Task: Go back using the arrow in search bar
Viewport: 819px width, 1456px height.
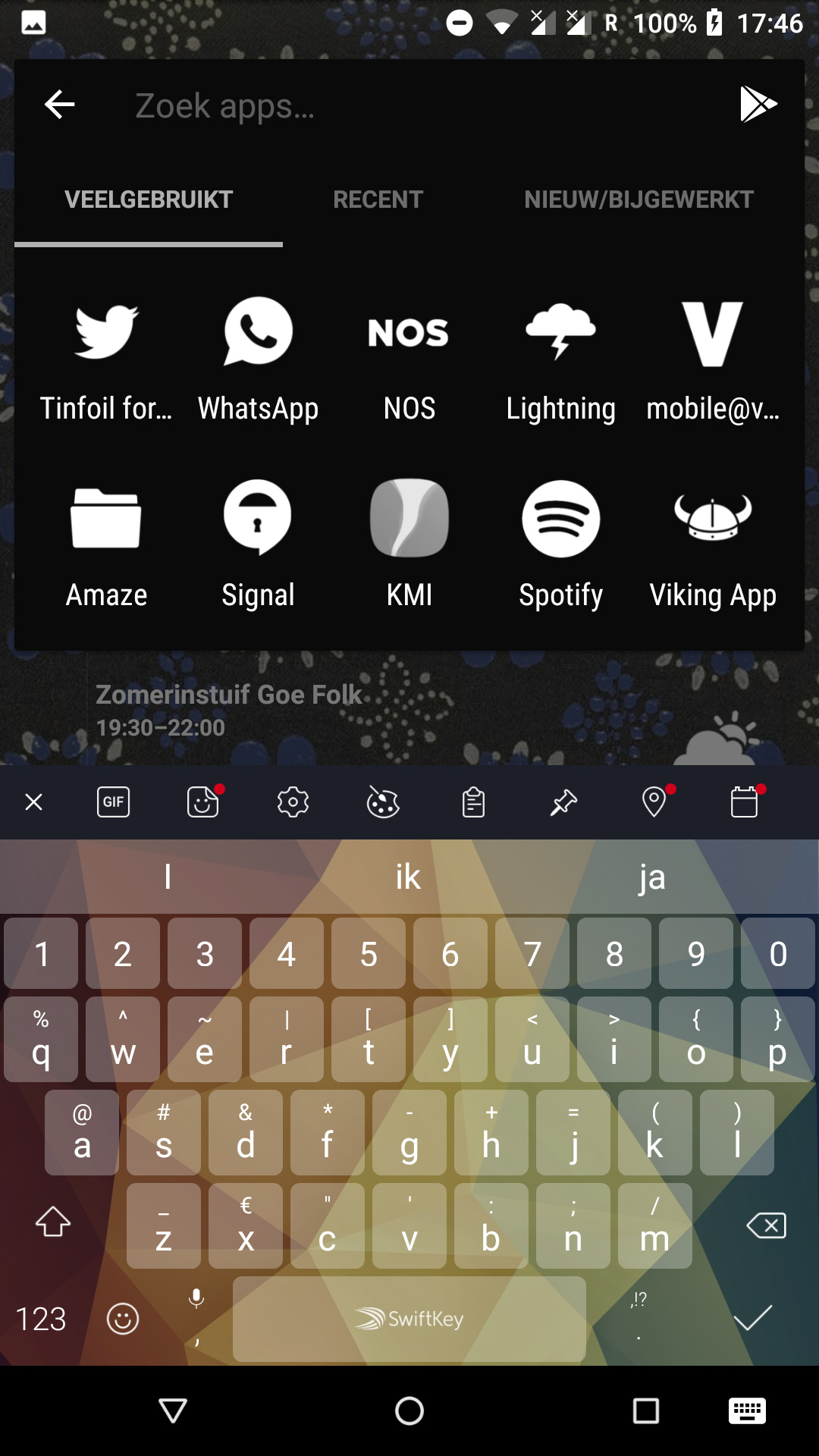Action: click(x=59, y=105)
